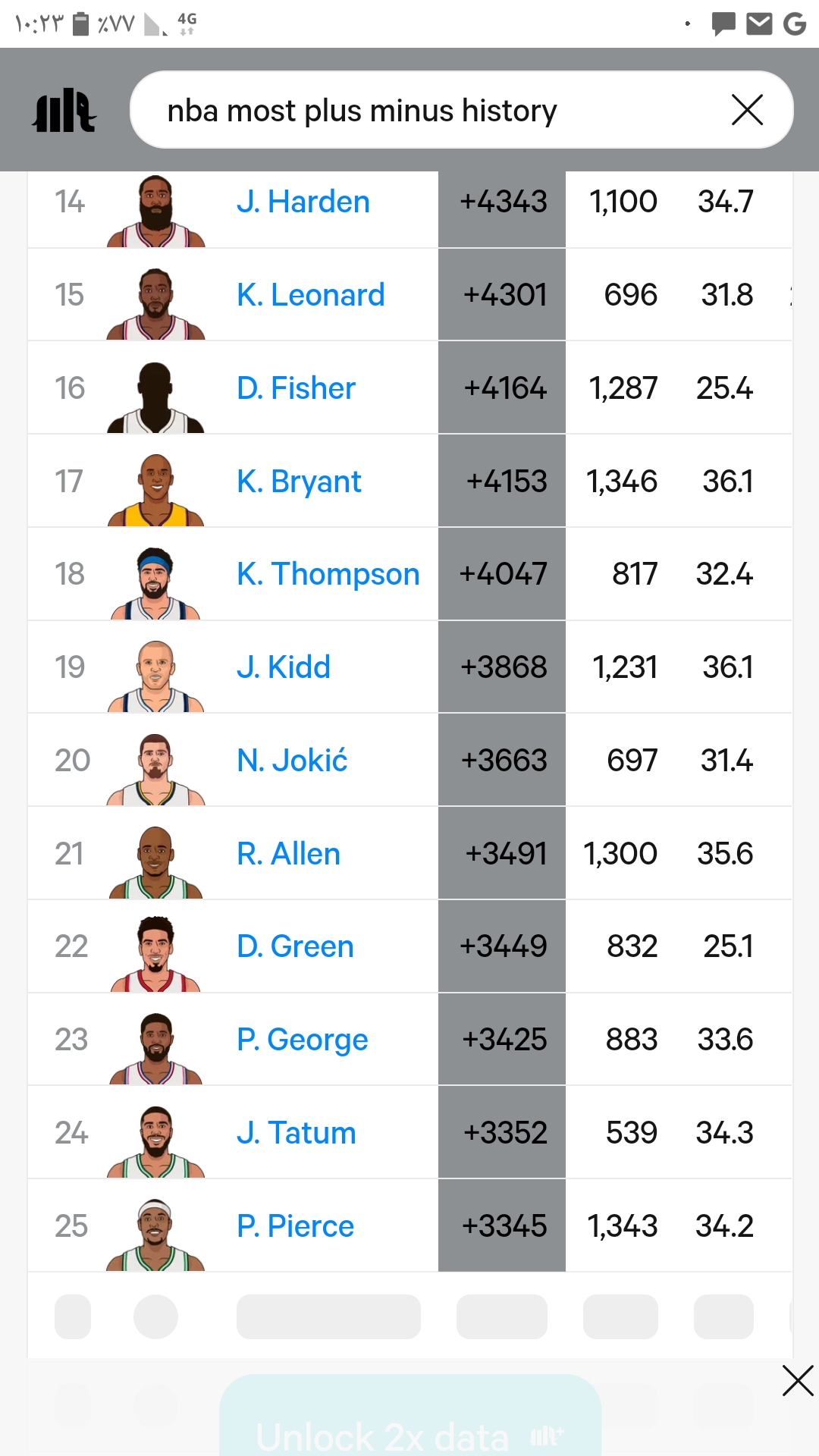The image size is (819, 1456).
Task: Open K. Leonard's player page
Action: point(310,295)
